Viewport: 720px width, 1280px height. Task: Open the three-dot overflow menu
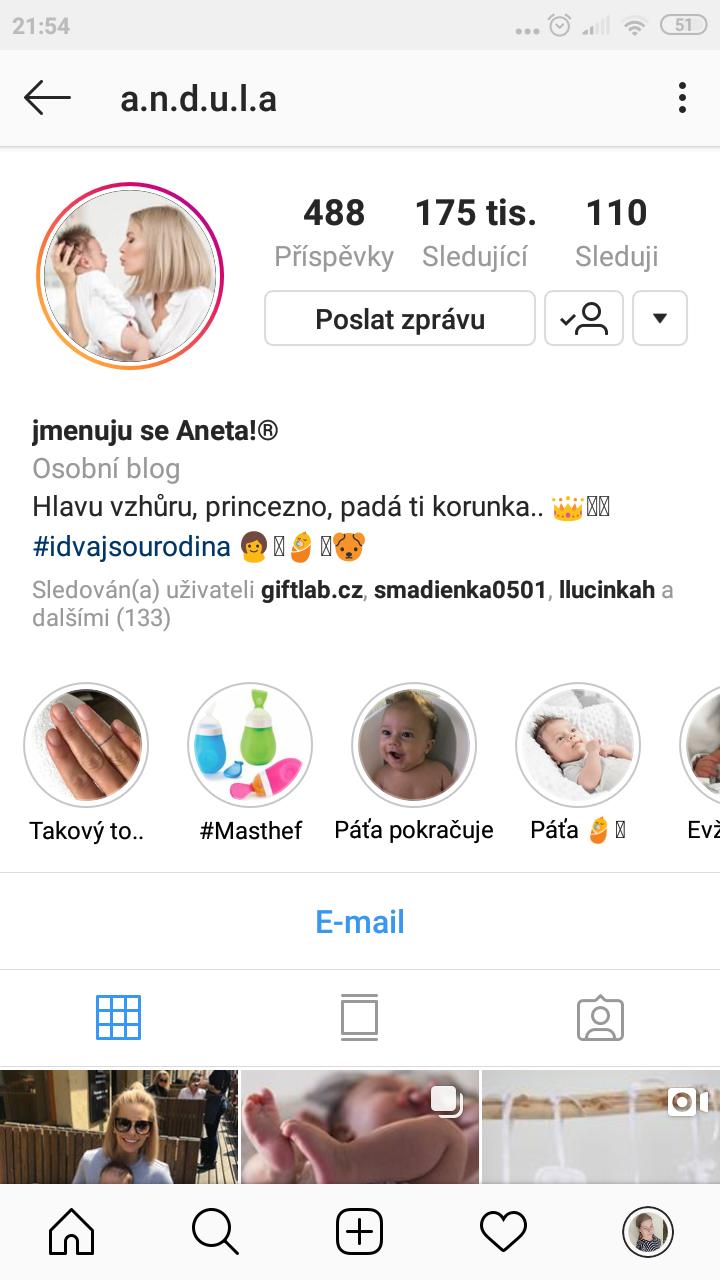[x=682, y=98]
